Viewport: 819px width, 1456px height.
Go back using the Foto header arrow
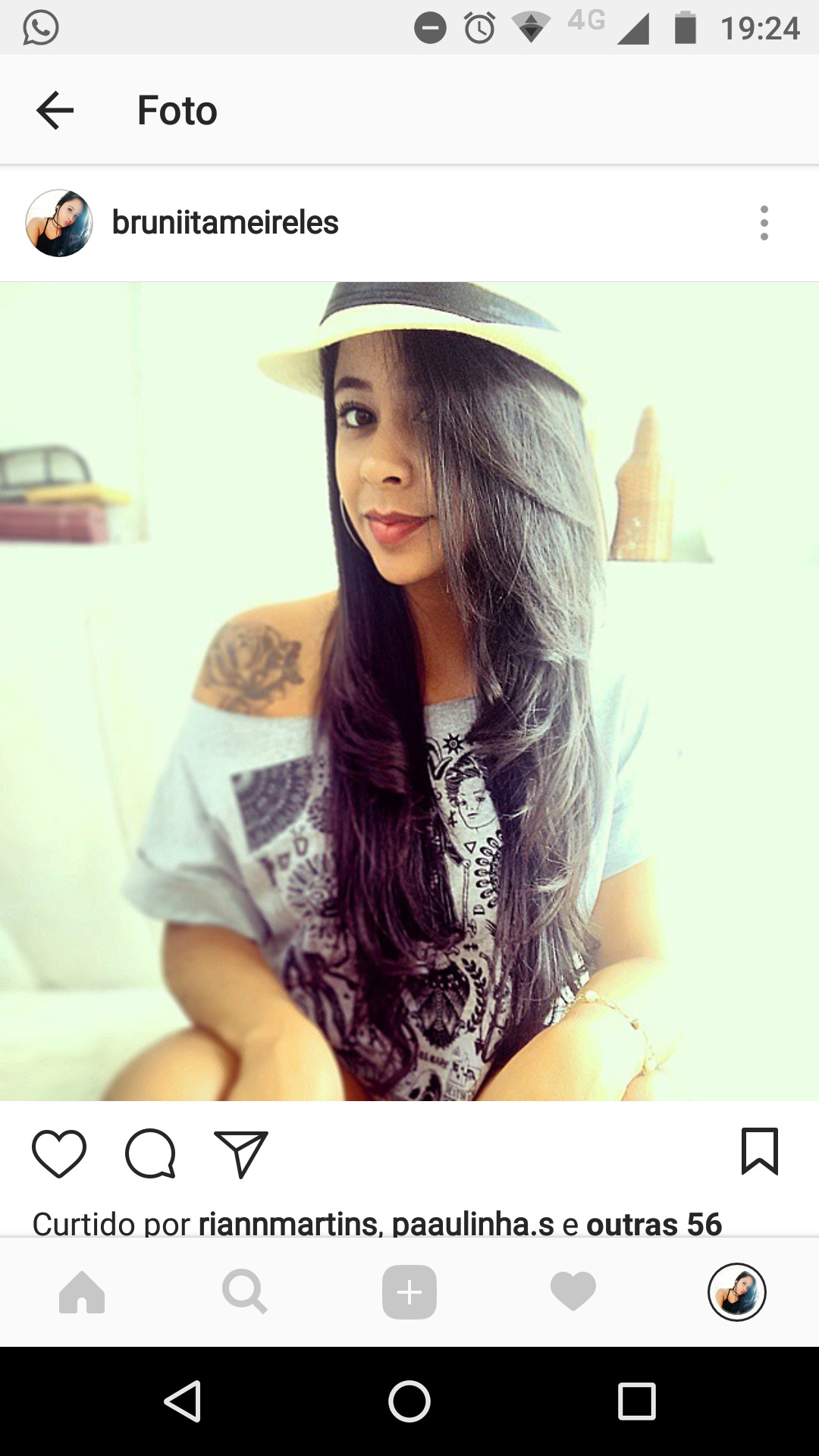point(55,111)
